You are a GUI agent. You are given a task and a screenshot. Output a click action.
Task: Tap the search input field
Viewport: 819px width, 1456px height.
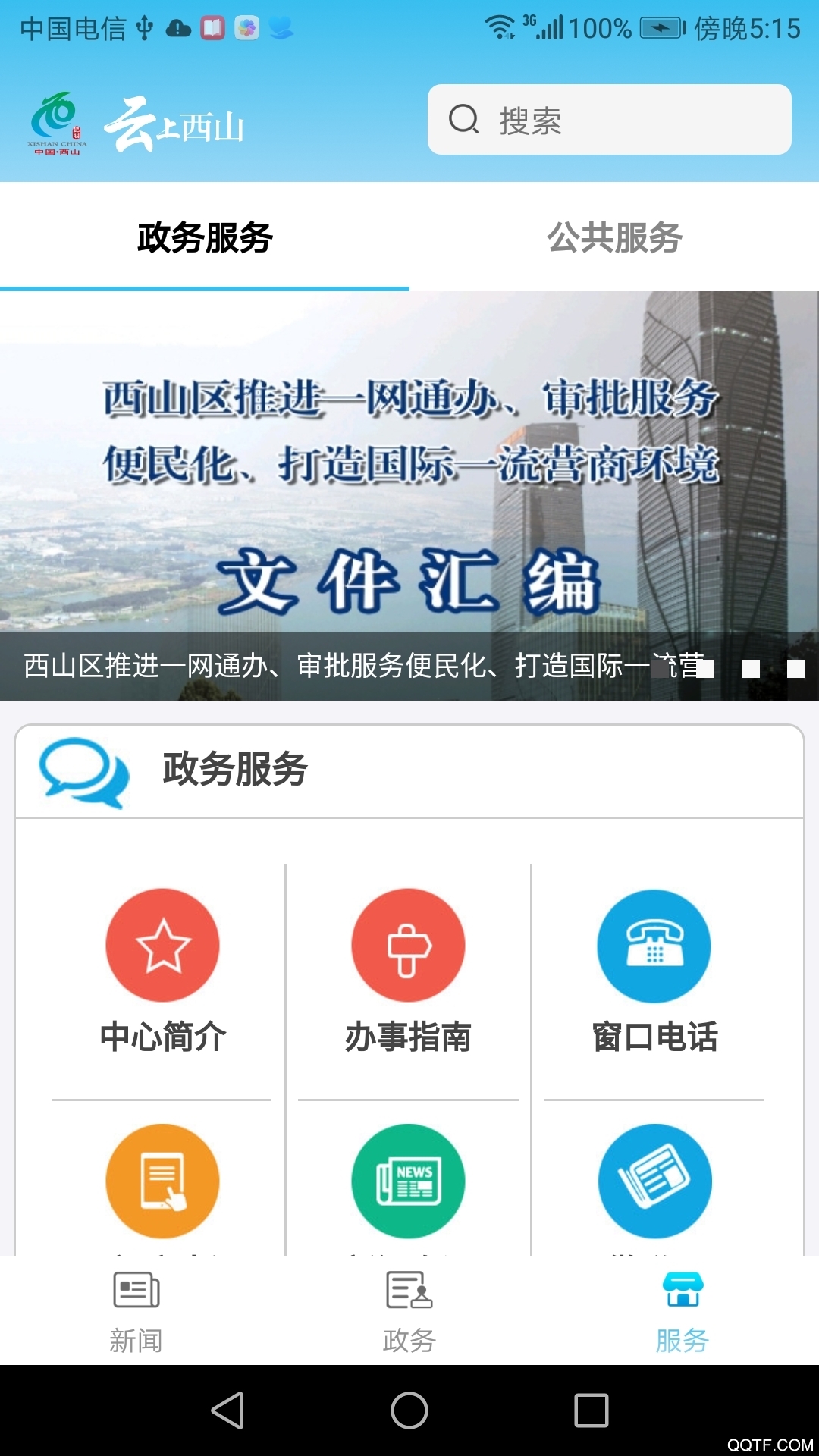click(x=607, y=120)
